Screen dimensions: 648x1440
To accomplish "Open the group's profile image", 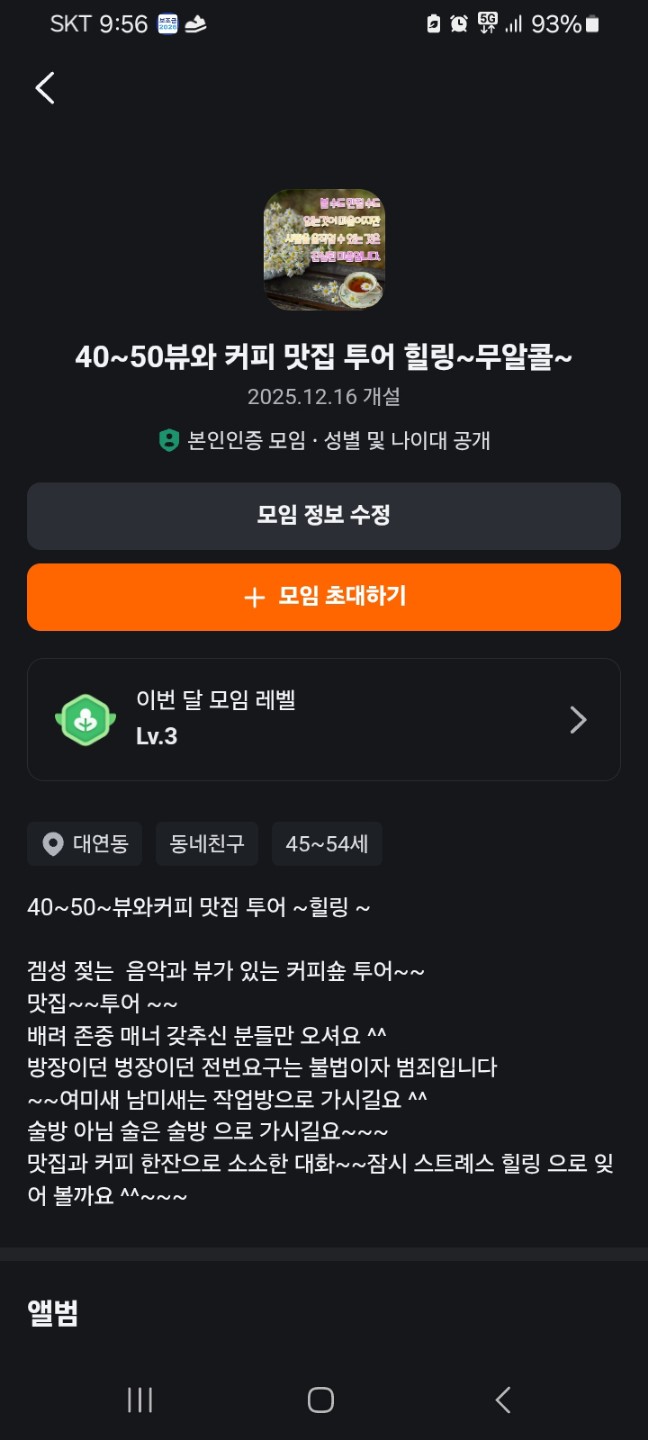I will click(324, 249).
